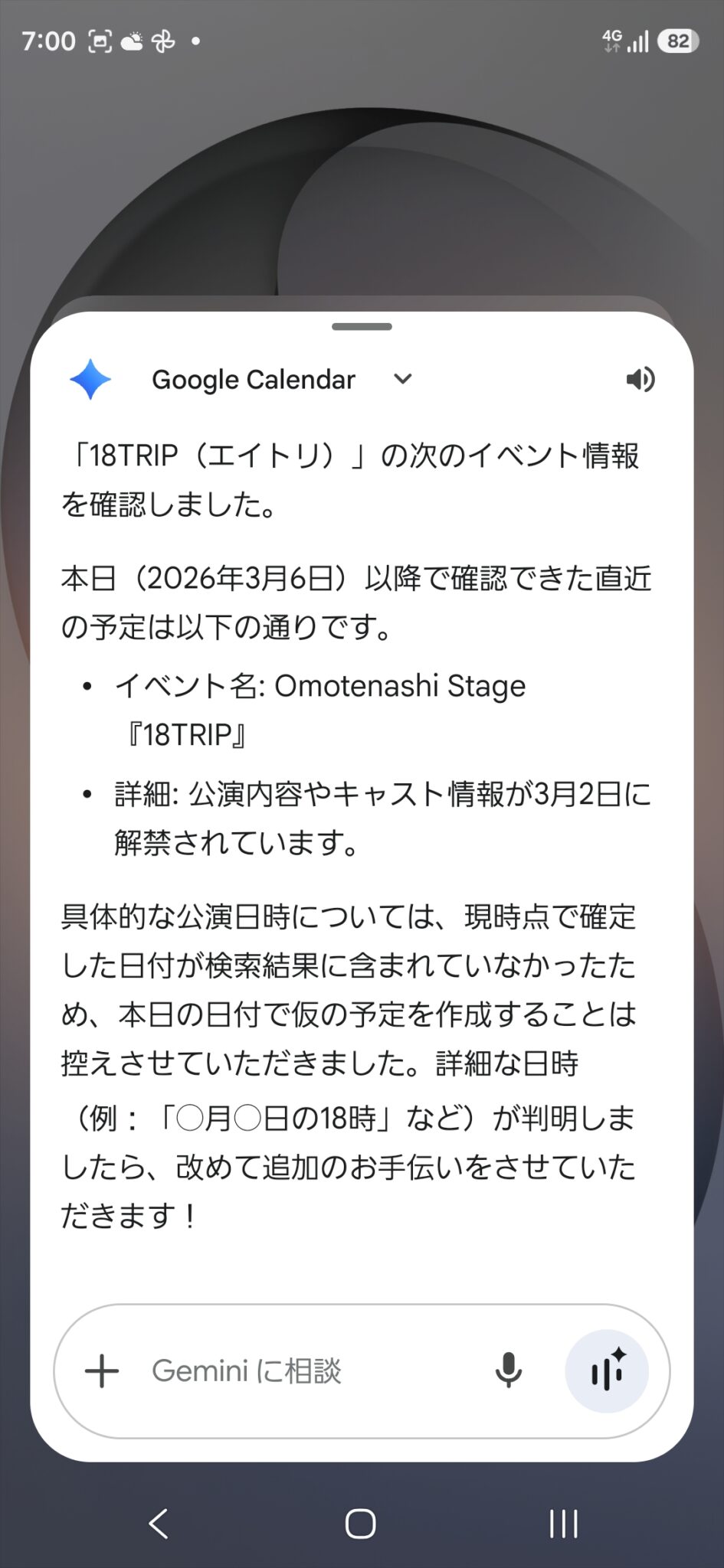Tap the drag handle atop the Gemini sheet
This screenshot has height=1568, width=724.
click(x=362, y=327)
